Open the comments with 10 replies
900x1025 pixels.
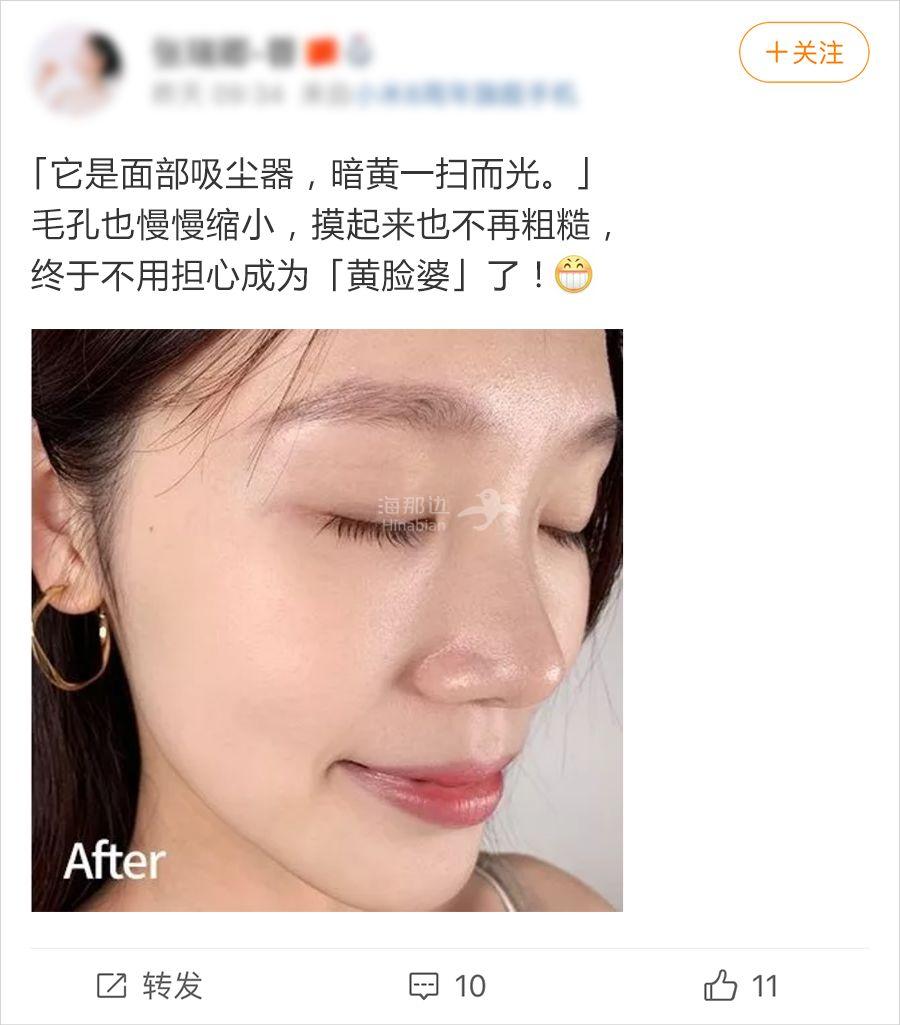coord(447,986)
